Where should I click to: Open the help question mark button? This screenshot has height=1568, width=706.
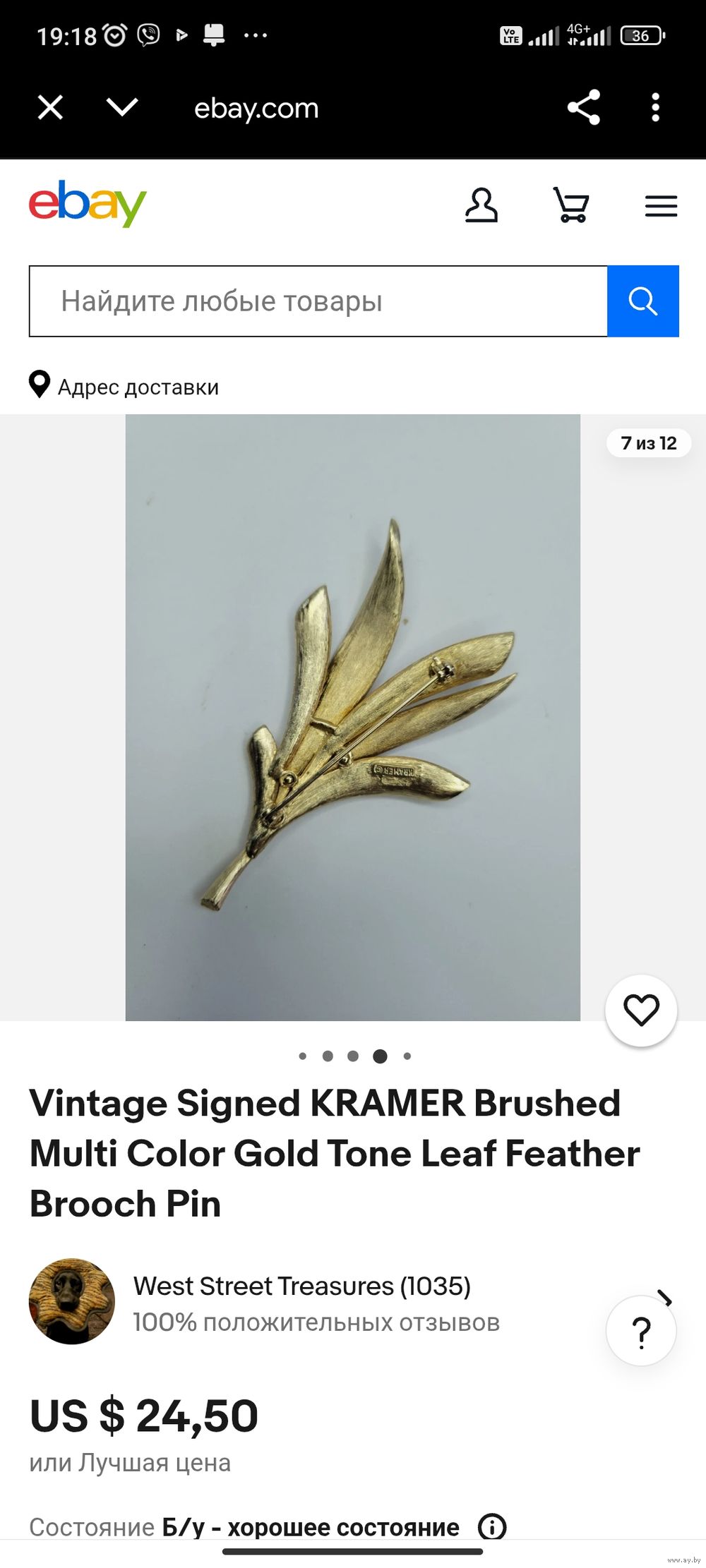641,1332
